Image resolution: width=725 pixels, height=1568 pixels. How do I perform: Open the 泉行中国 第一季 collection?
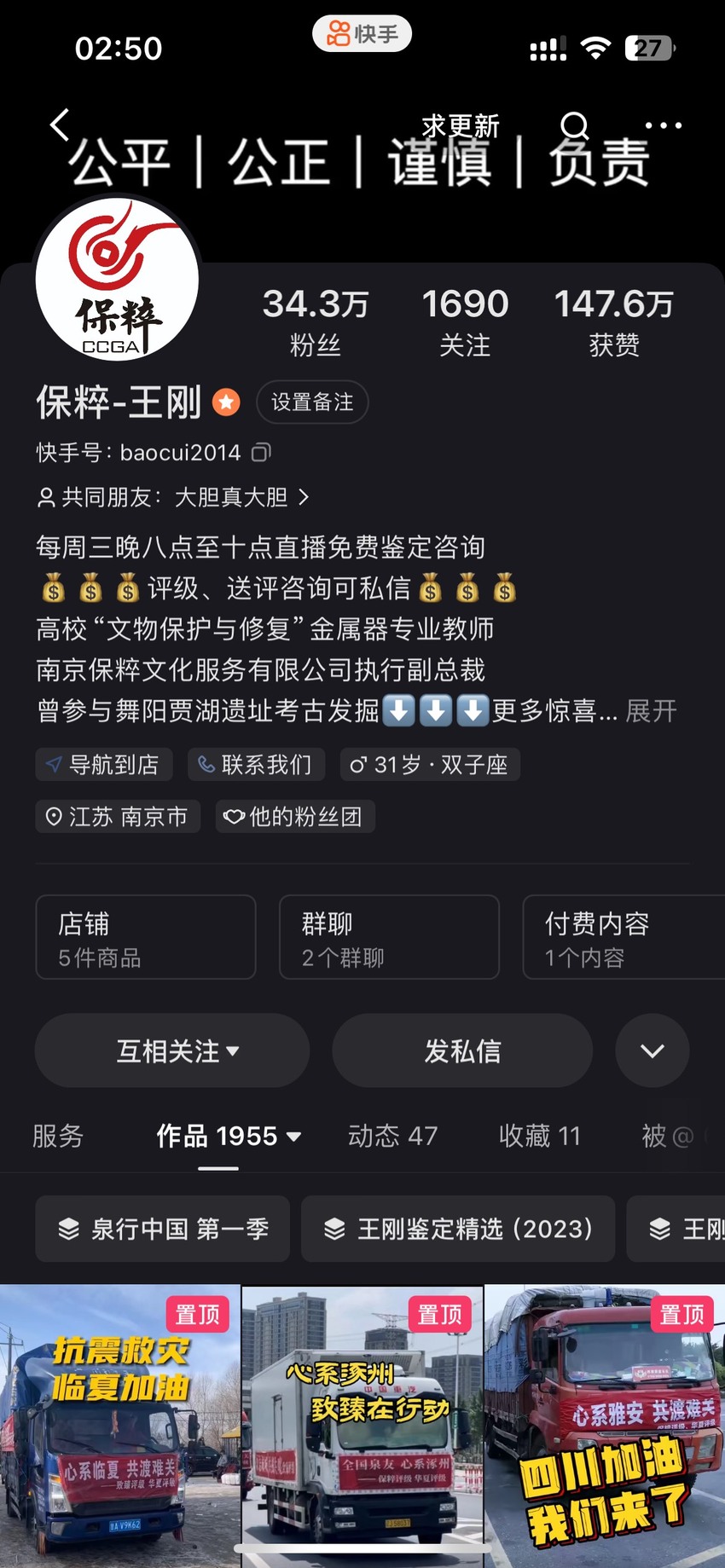pyautogui.click(x=163, y=1229)
